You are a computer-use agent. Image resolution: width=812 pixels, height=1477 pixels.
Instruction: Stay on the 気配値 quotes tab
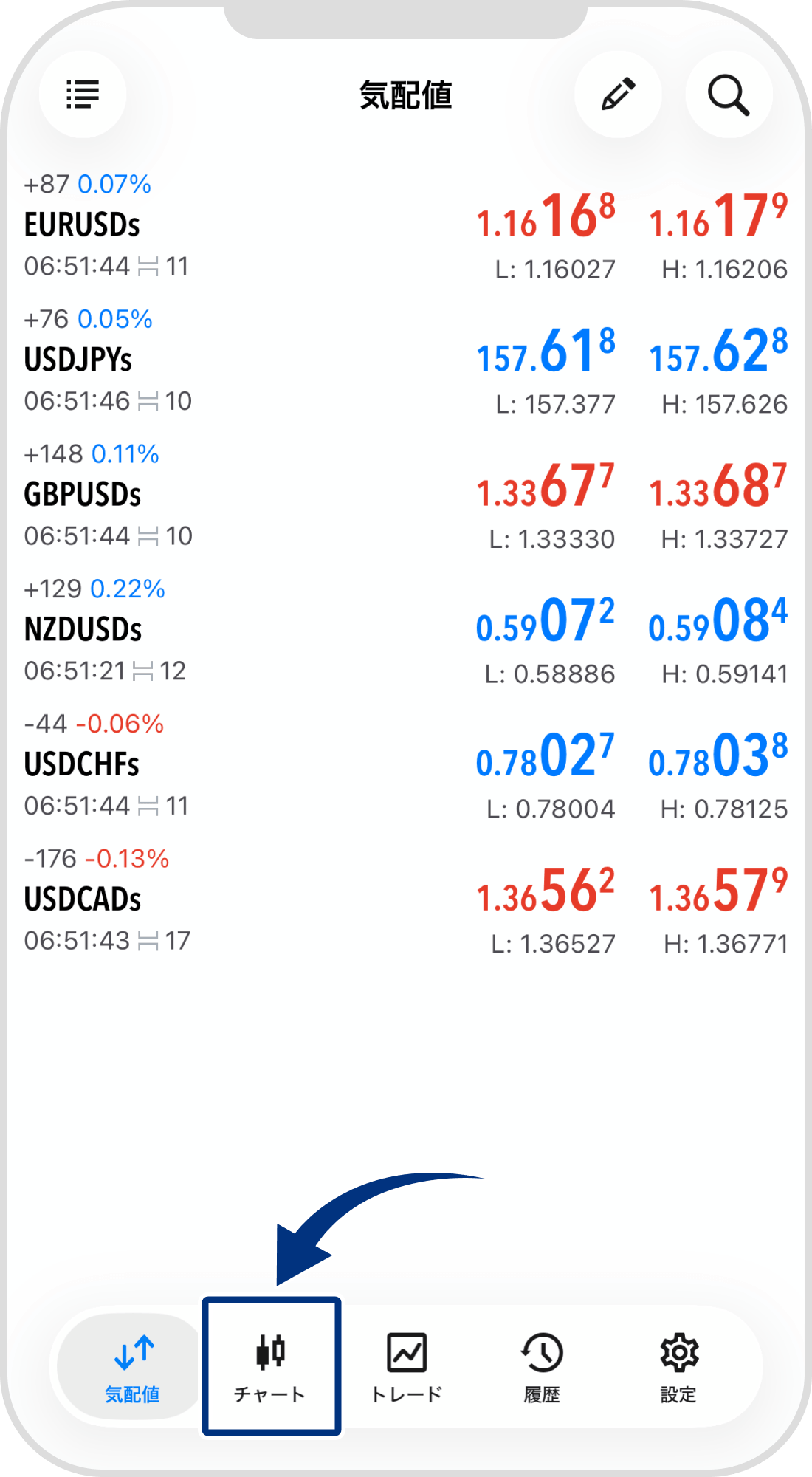(133, 1367)
